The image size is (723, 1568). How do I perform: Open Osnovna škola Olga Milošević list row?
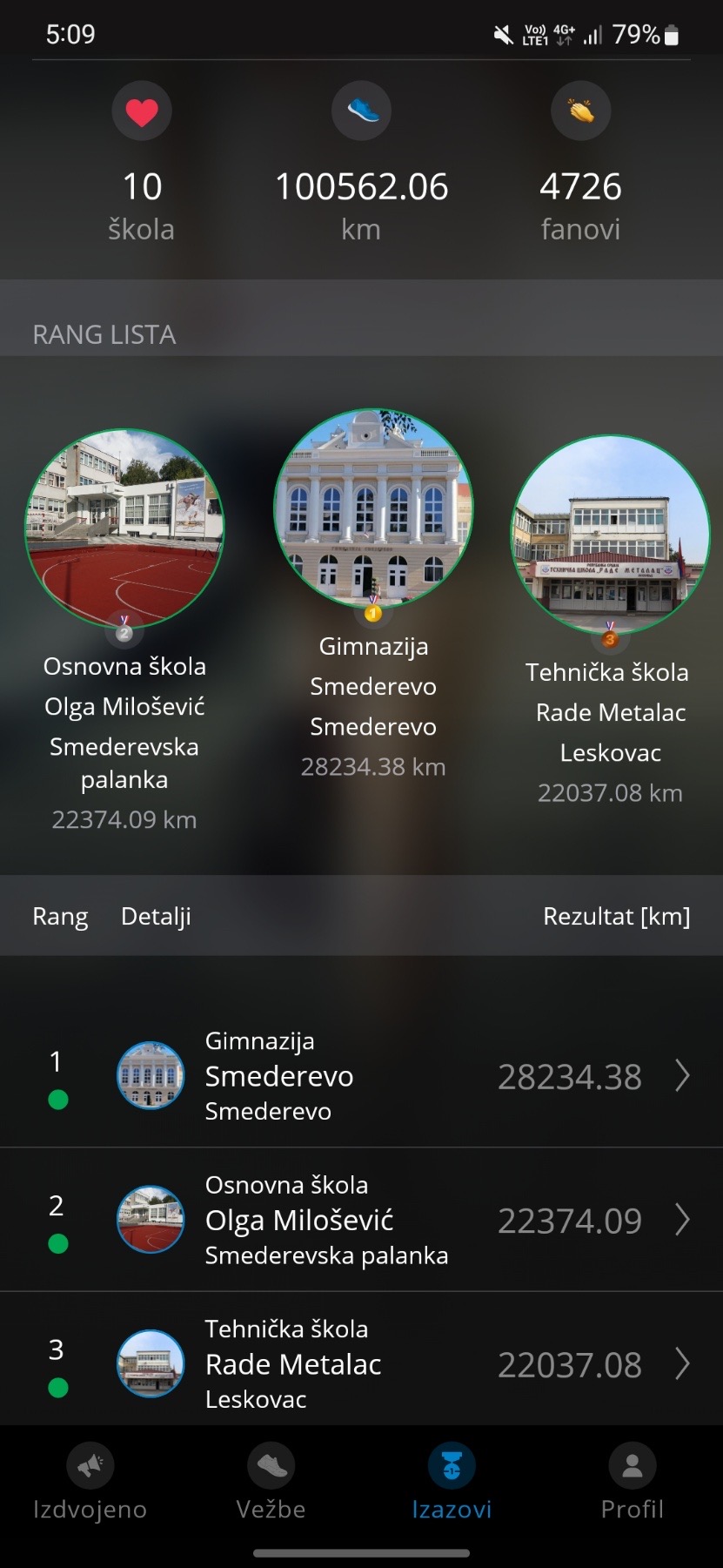tap(361, 1220)
